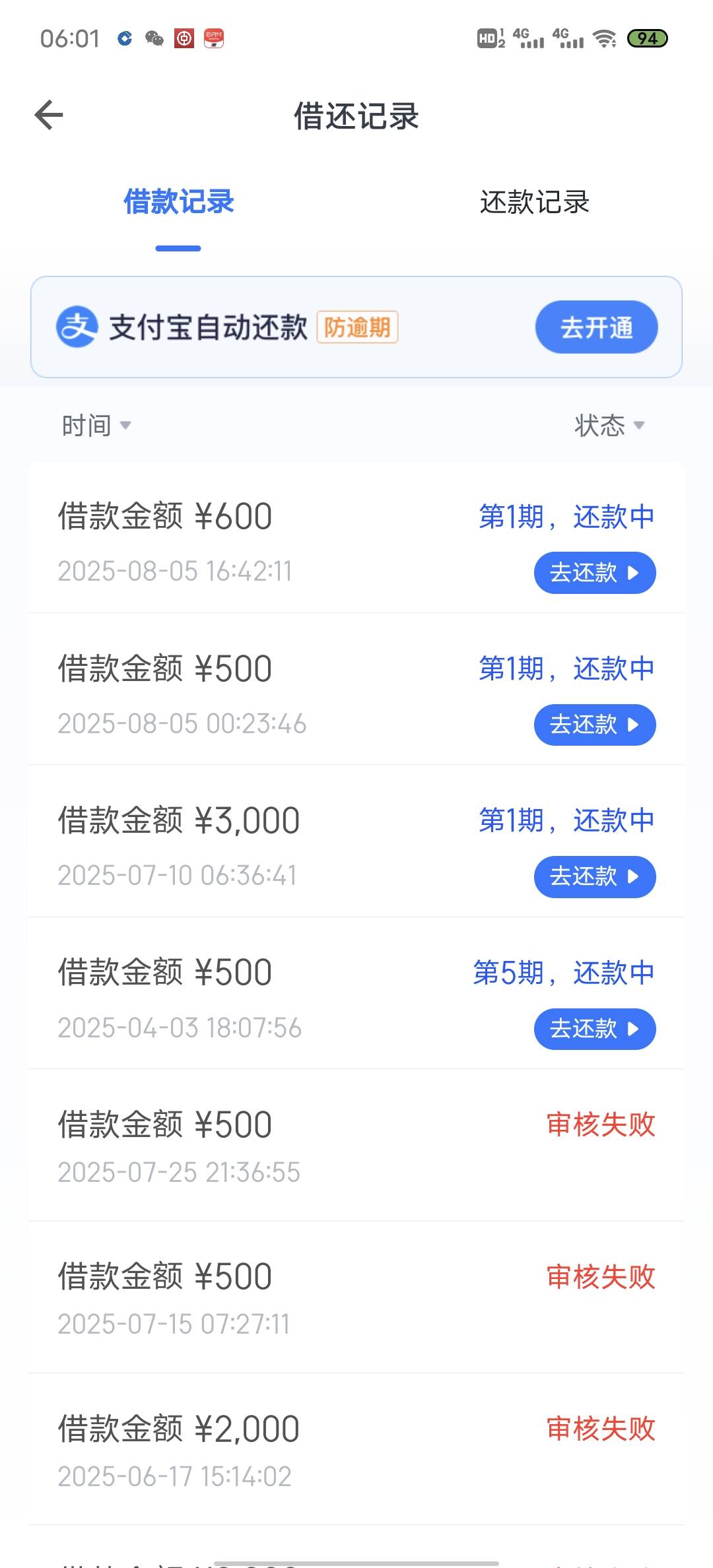Open the failed ¥2,000 loan record
Image resolution: width=713 pixels, height=1568 pixels.
point(356,1450)
